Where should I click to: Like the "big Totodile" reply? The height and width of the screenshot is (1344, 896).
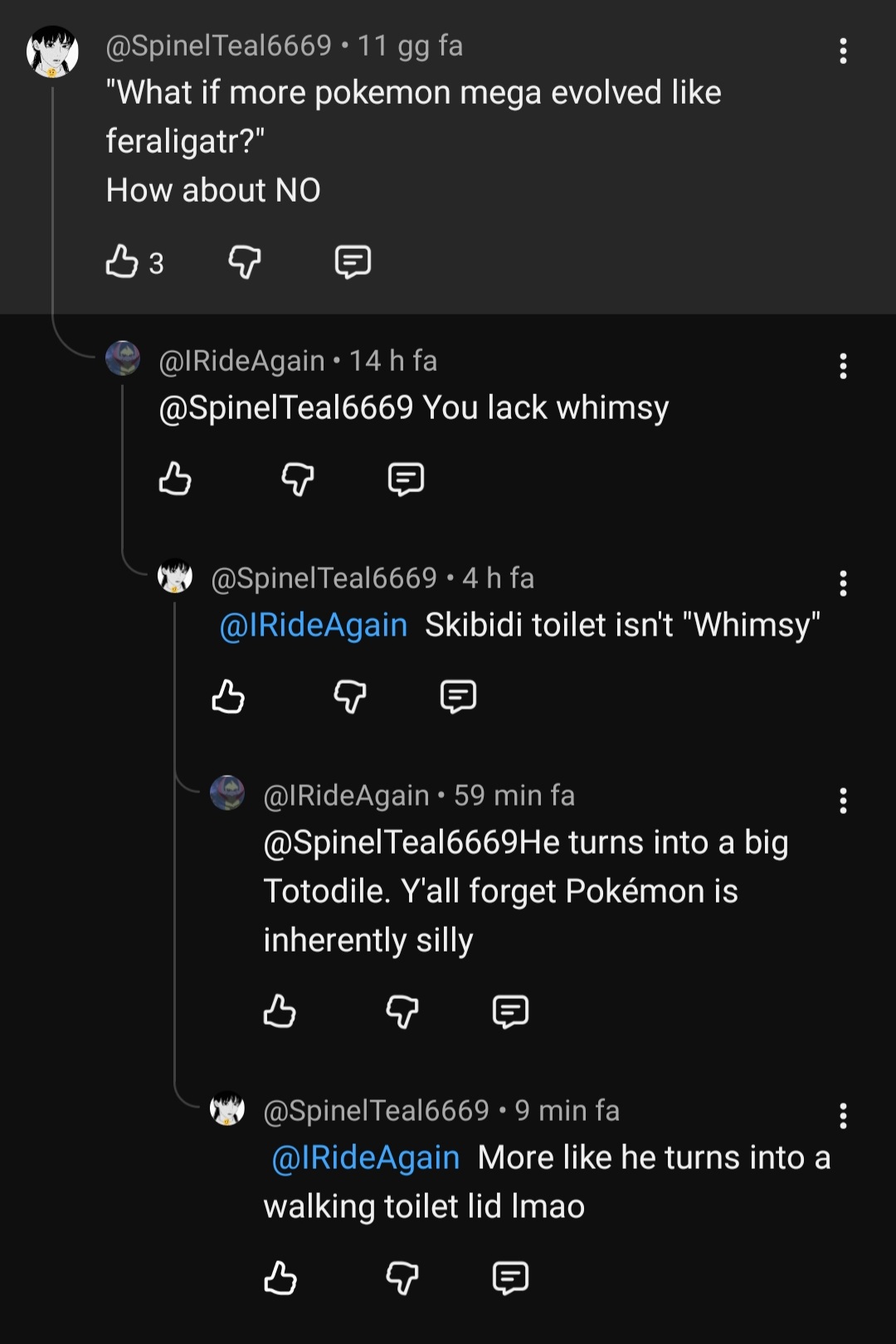280,1011
